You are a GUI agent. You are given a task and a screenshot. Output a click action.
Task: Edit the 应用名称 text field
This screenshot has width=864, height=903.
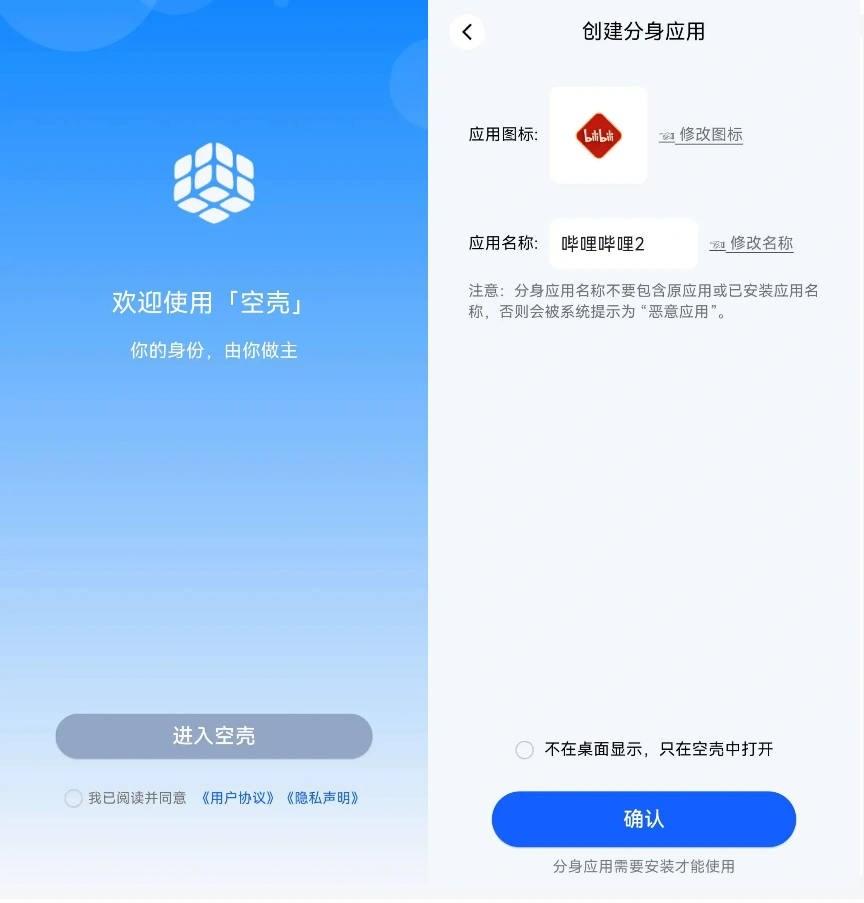[622, 244]
